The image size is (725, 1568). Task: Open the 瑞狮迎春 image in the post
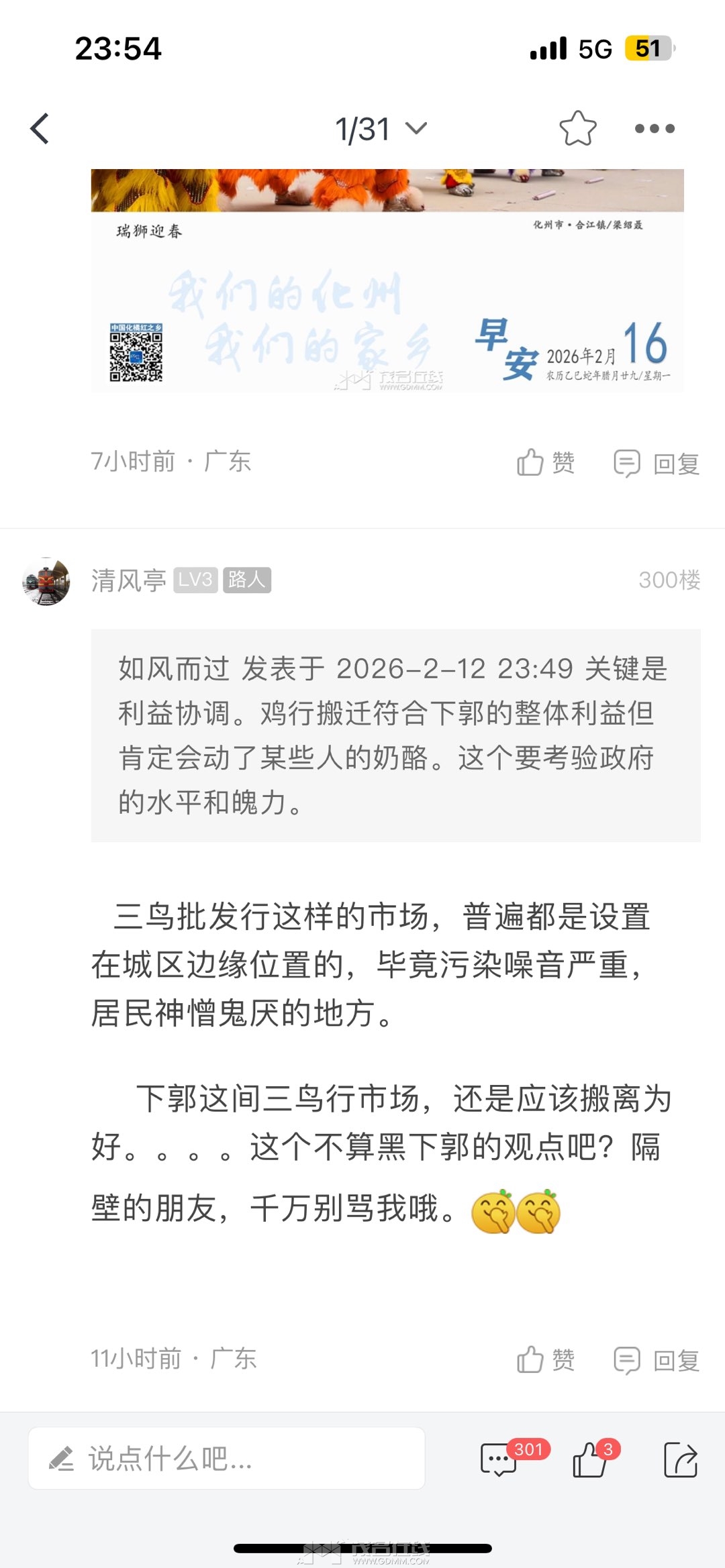click(x=387, y=280)
